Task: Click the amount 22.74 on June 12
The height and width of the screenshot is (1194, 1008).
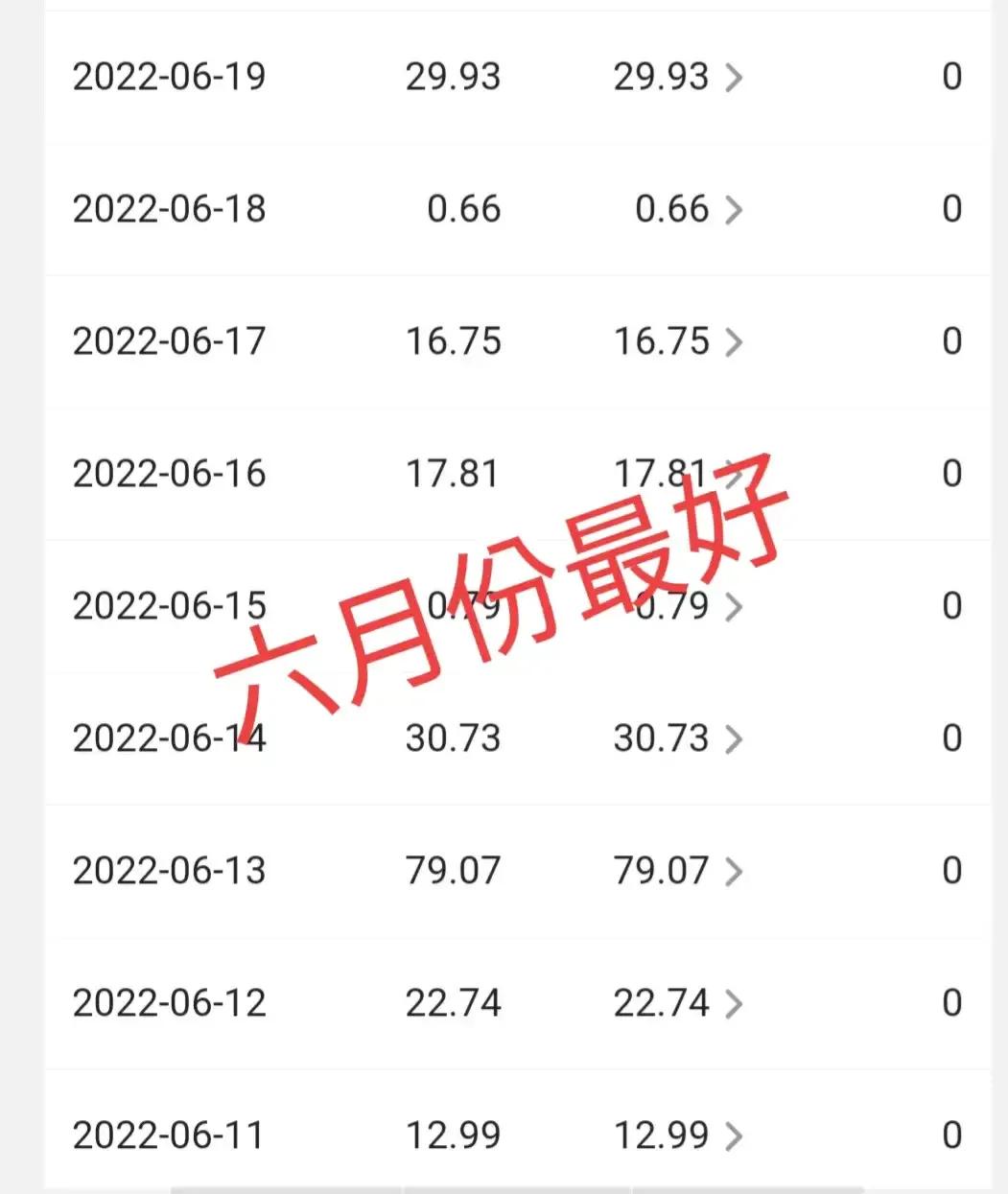Action: coord(453,1003)
